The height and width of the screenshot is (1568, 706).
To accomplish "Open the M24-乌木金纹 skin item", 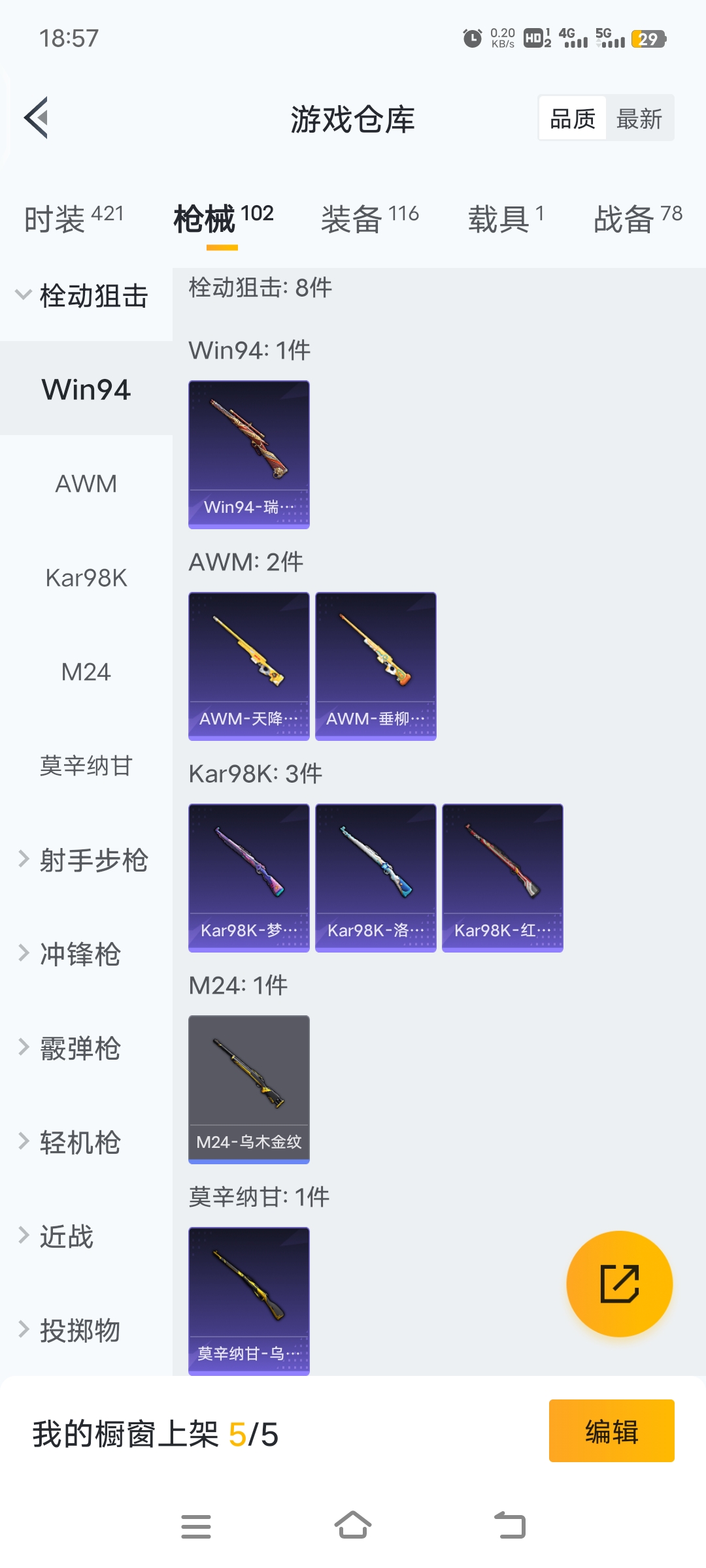I will click(x=249, y=1089).
